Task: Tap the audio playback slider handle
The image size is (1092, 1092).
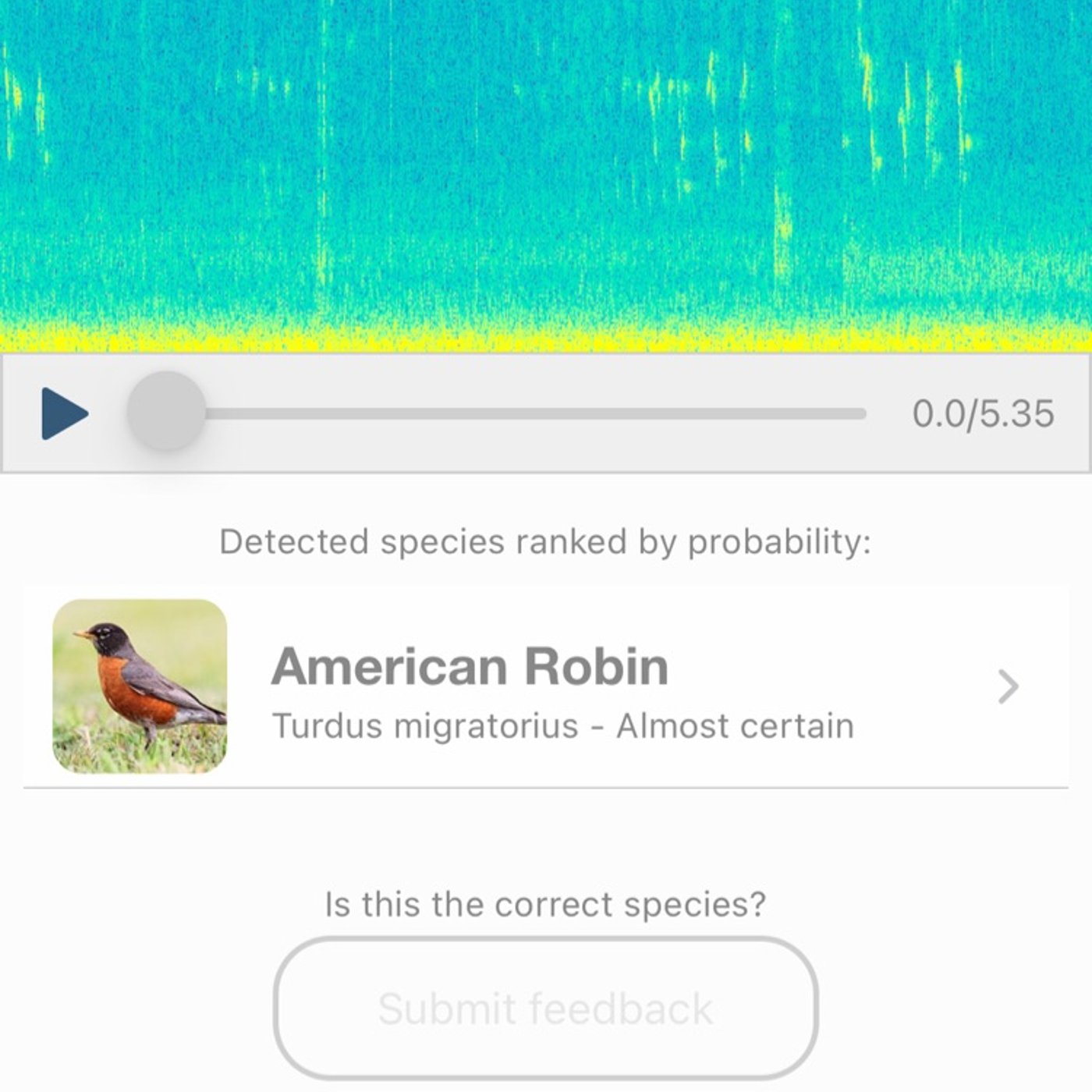Action: point(166,412)
